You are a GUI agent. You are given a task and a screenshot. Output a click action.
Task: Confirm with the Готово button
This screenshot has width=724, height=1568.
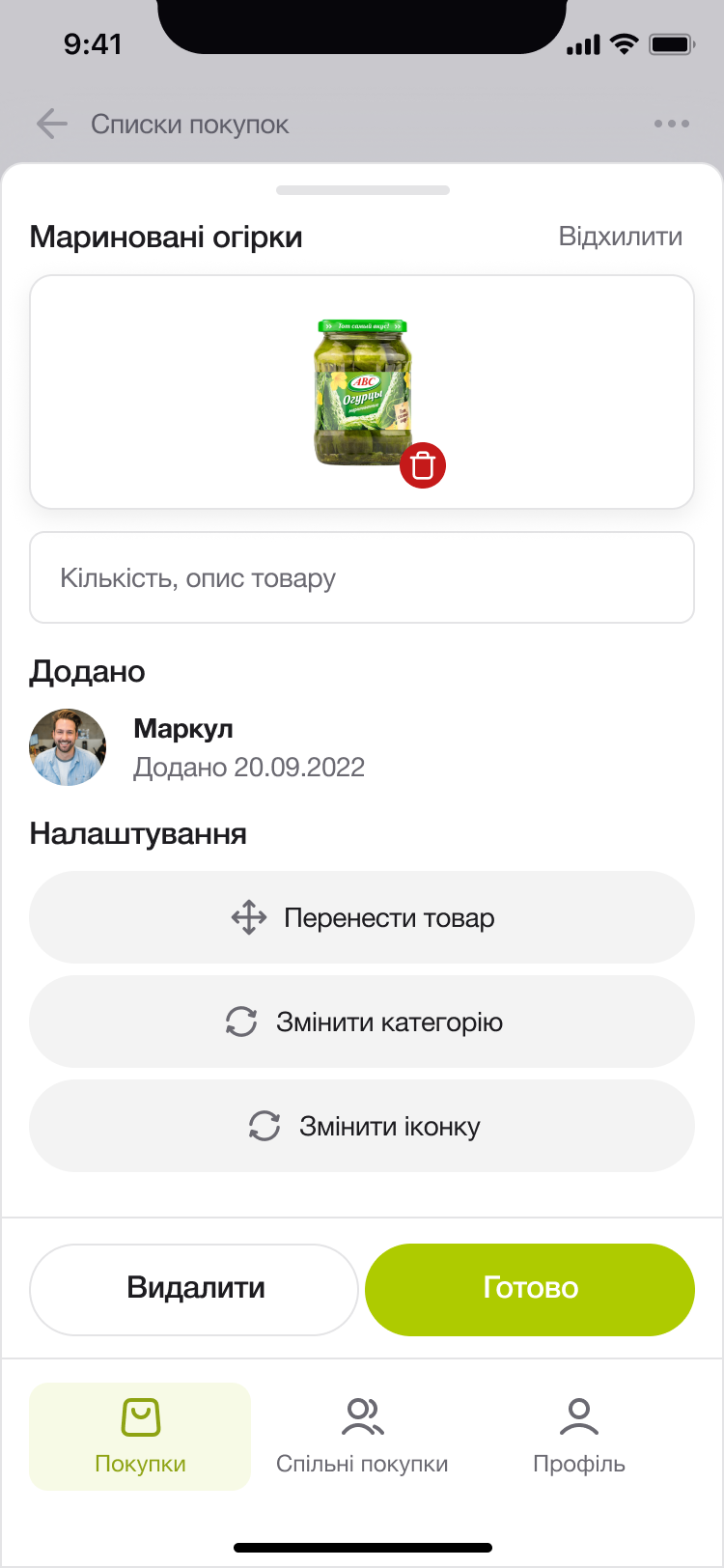(x=530, y=1289)
